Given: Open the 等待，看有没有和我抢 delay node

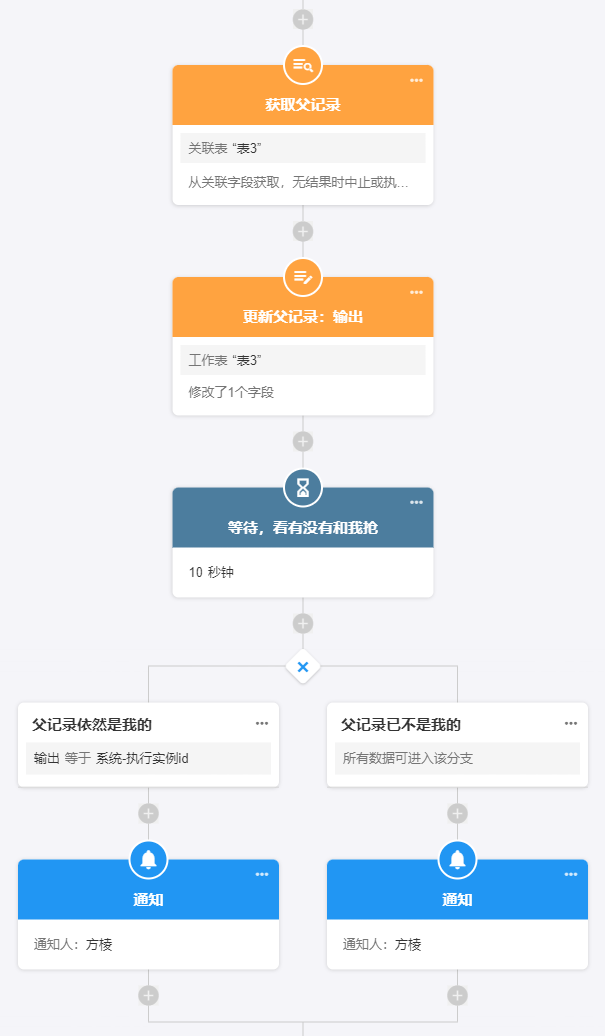Looking at the screenshot, I should 302,527.
